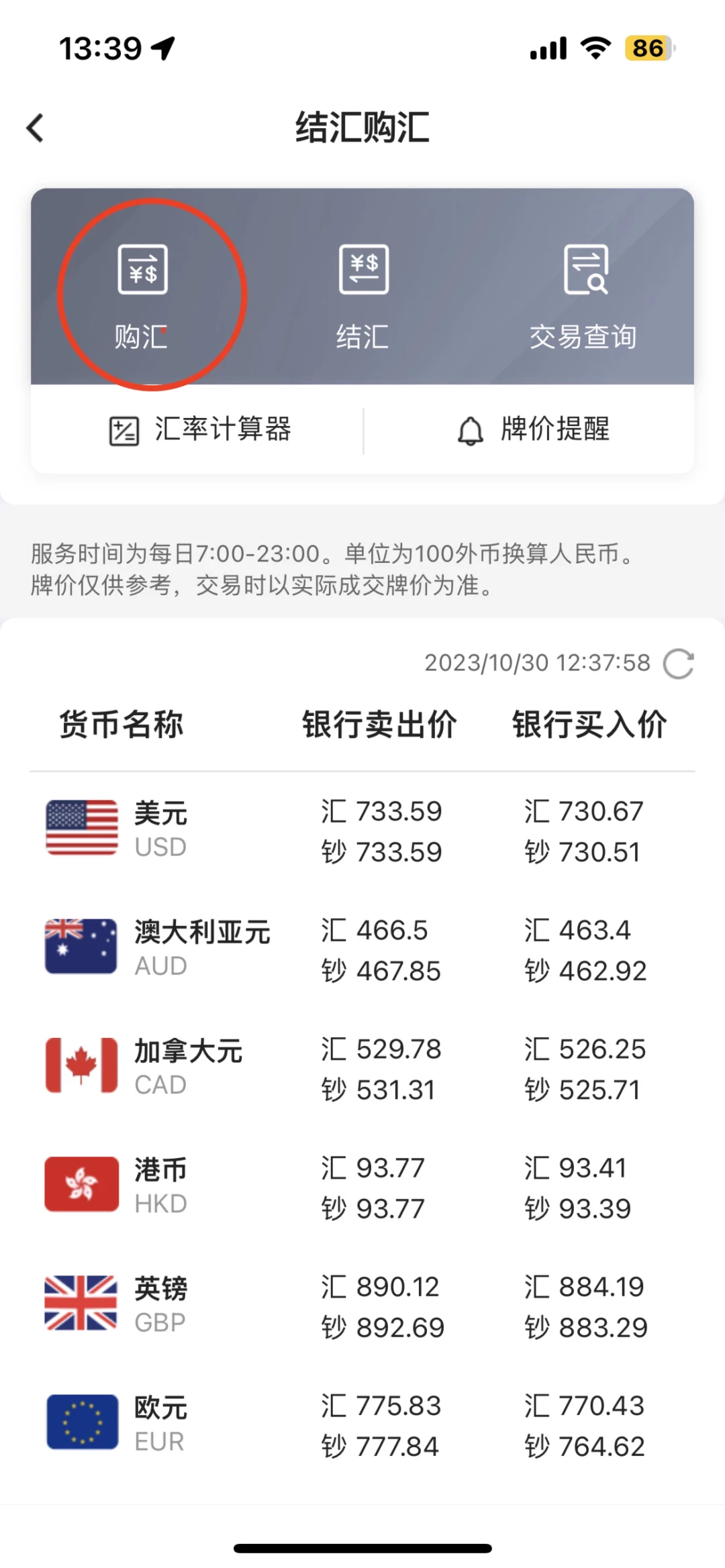Open 结汇 (sell foreign currency)
Screen dimensions: 725x1568
362,296
